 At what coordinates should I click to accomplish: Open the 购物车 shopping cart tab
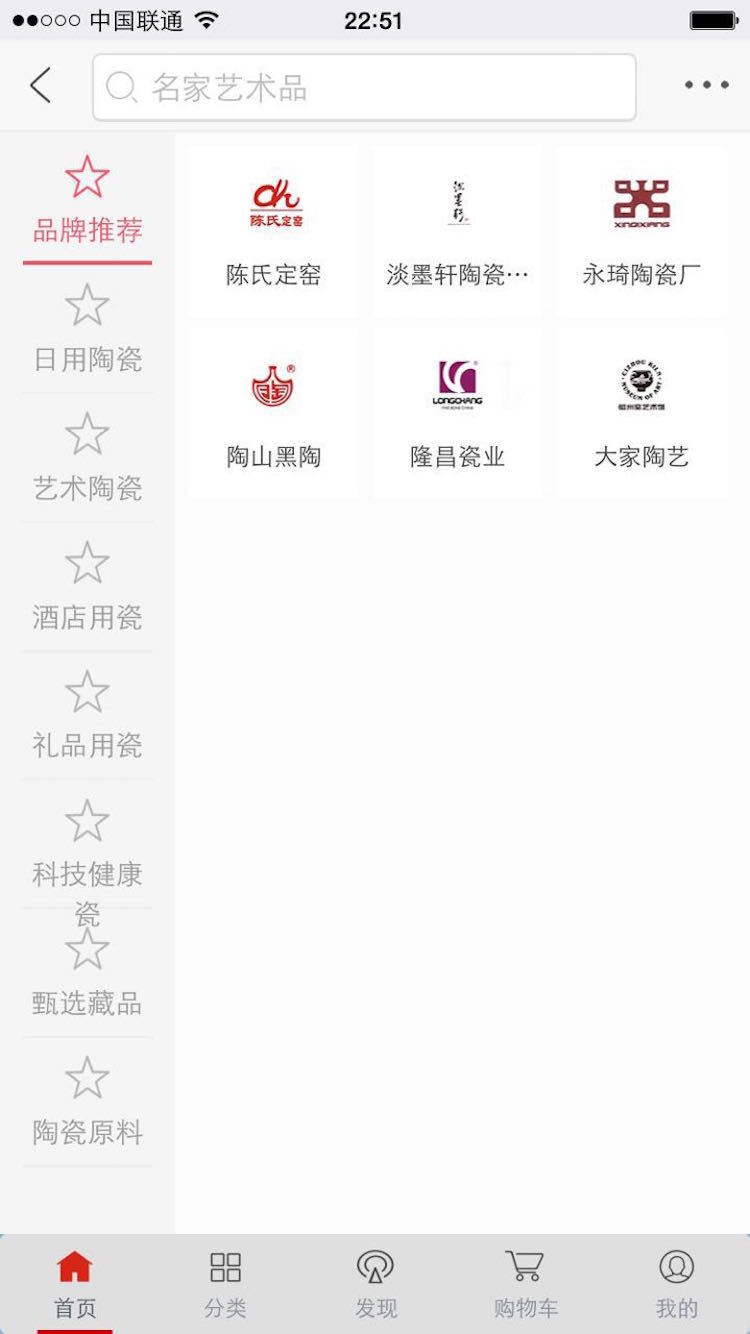[x=525, y=1284]
